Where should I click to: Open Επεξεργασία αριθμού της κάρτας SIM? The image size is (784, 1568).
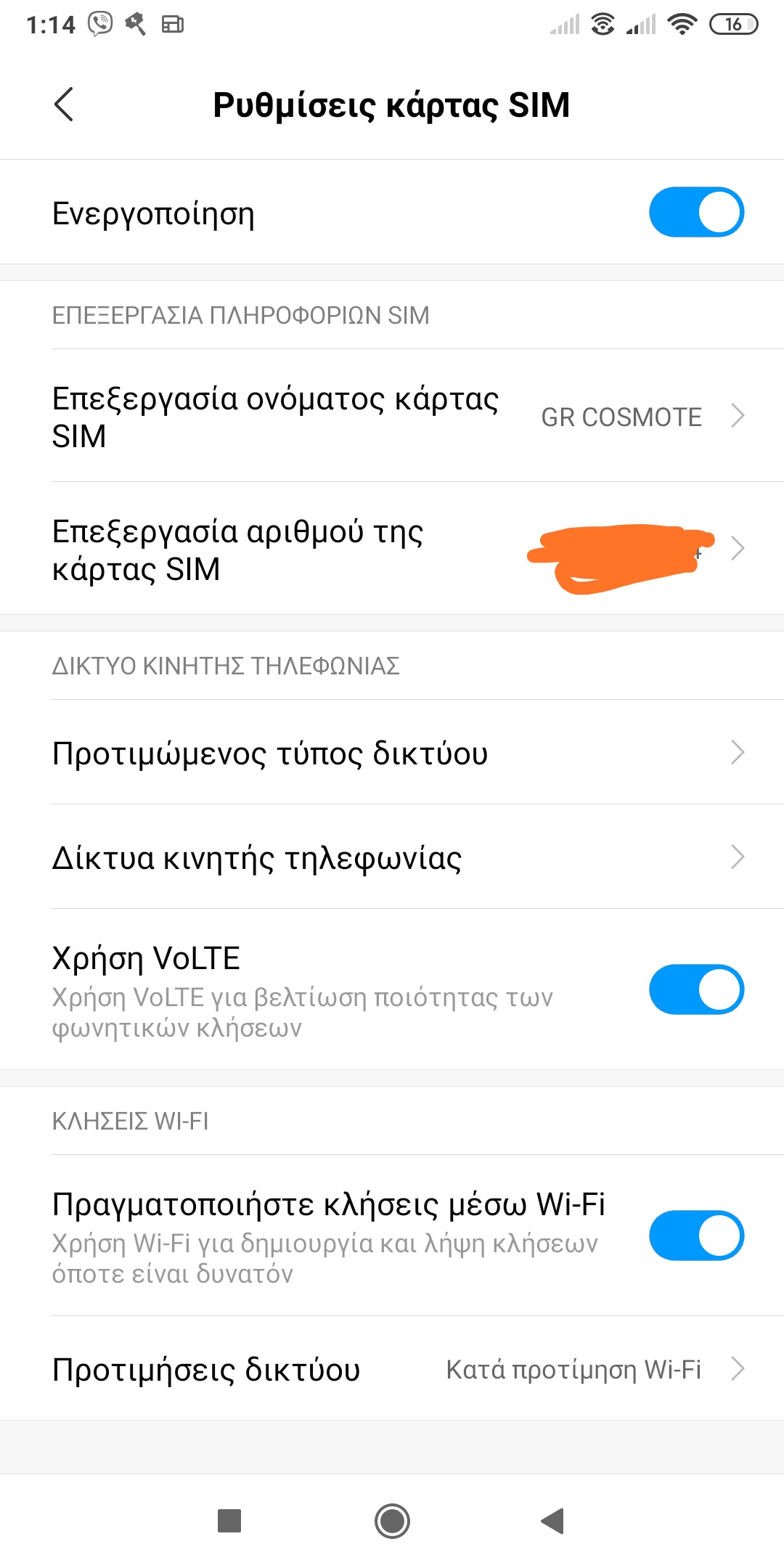click(x=392, y=550)
